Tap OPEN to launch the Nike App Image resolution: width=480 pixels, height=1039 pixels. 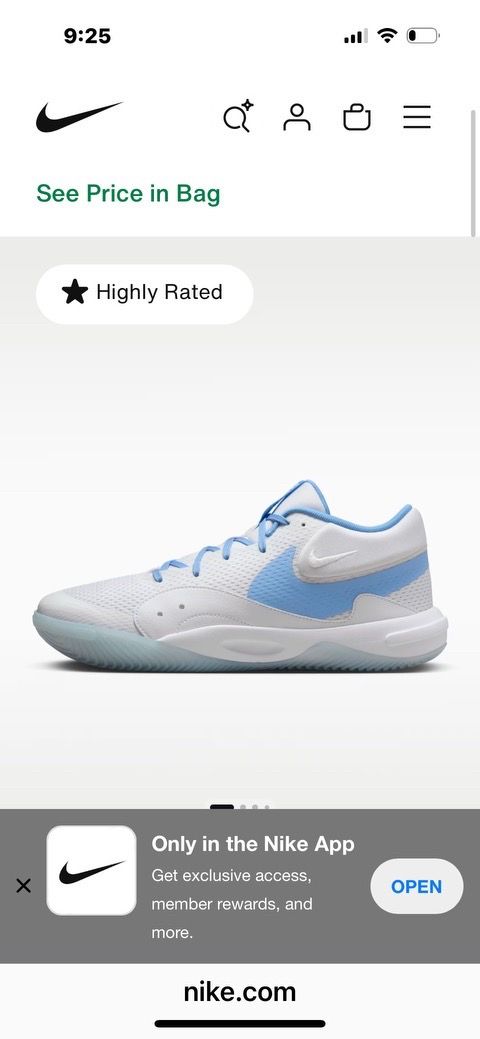(x=416, y=887)
